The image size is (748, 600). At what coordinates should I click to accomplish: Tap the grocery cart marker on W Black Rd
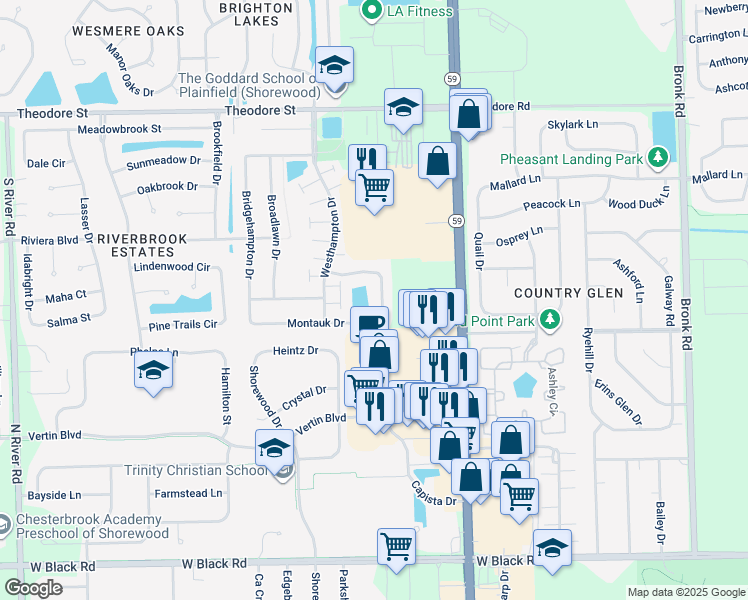click(x=396, y=547)
